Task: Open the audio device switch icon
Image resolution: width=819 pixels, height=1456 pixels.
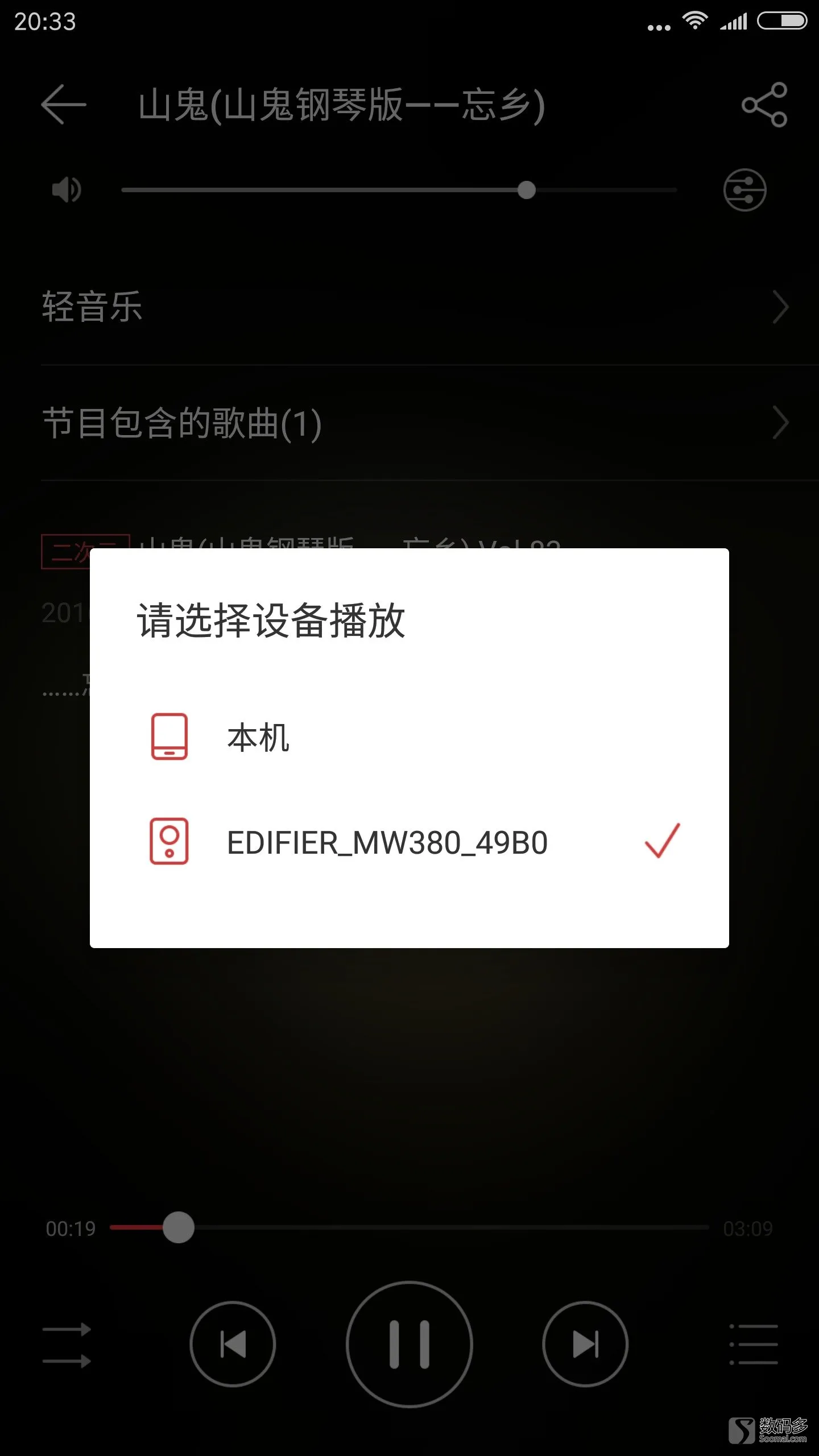Action: coord(744,190)
